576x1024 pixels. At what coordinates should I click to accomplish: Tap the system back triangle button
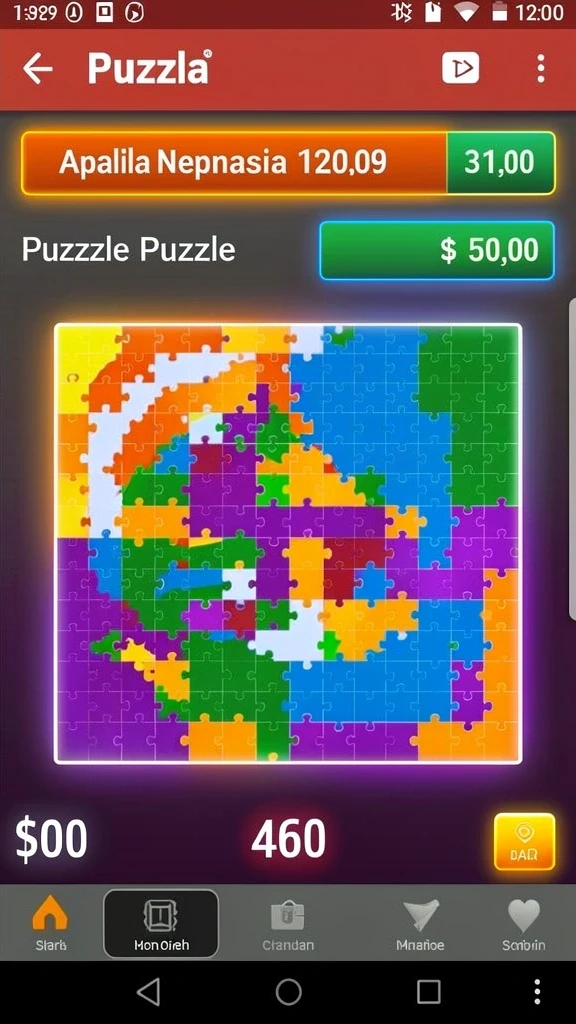click(148, 993)
